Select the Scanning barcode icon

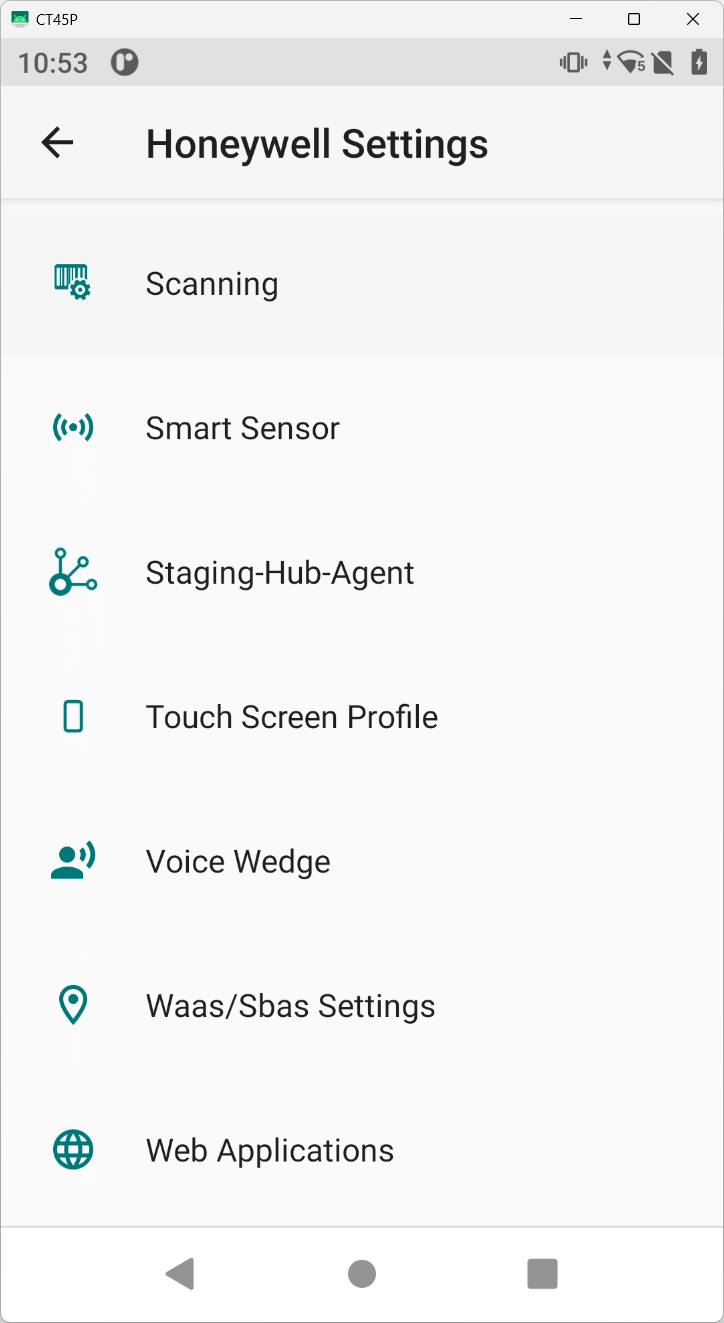tap(71, 283)
